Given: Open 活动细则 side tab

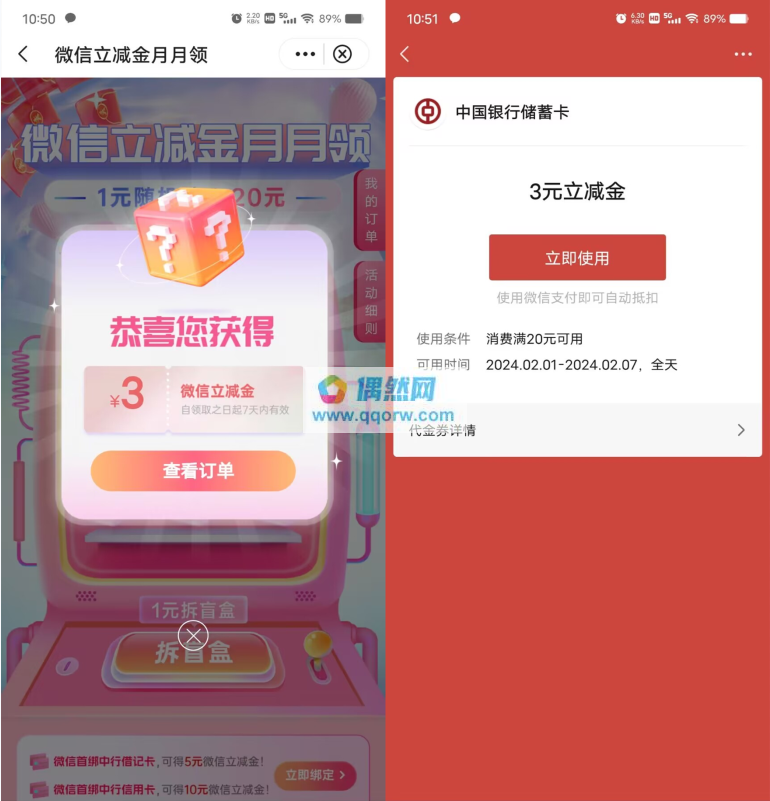Looking at the screenshot, I should (x=370, y=302).
